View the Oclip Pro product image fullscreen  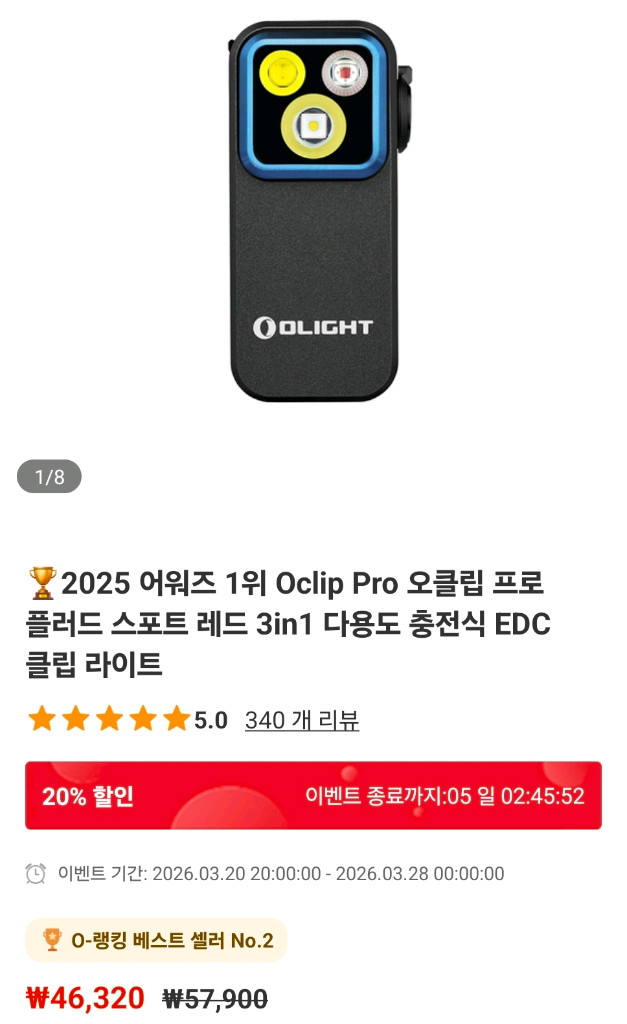tap(313, 212)
